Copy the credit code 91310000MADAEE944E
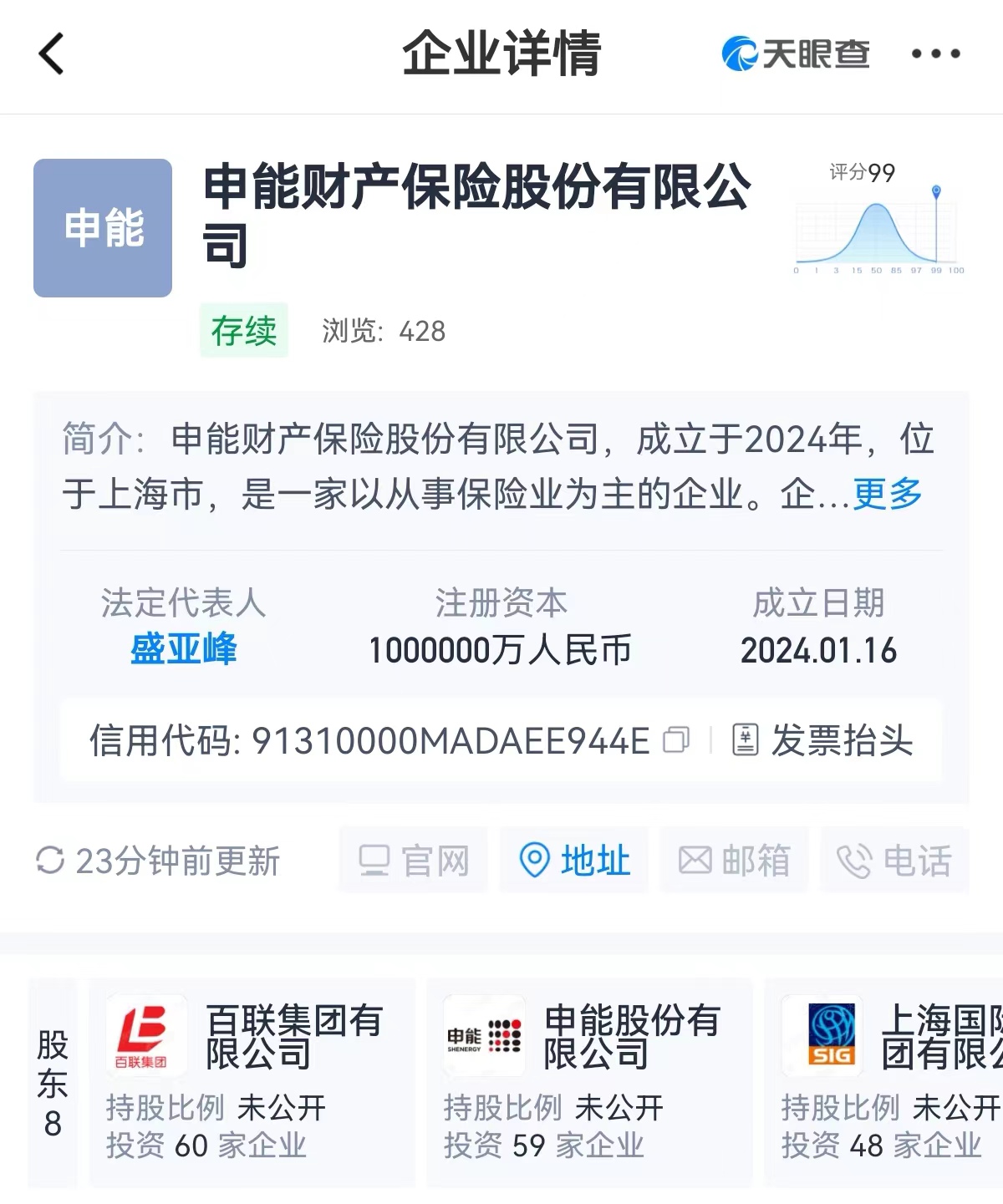The height and width of the screenshot is (1204, 1003). 675,739
